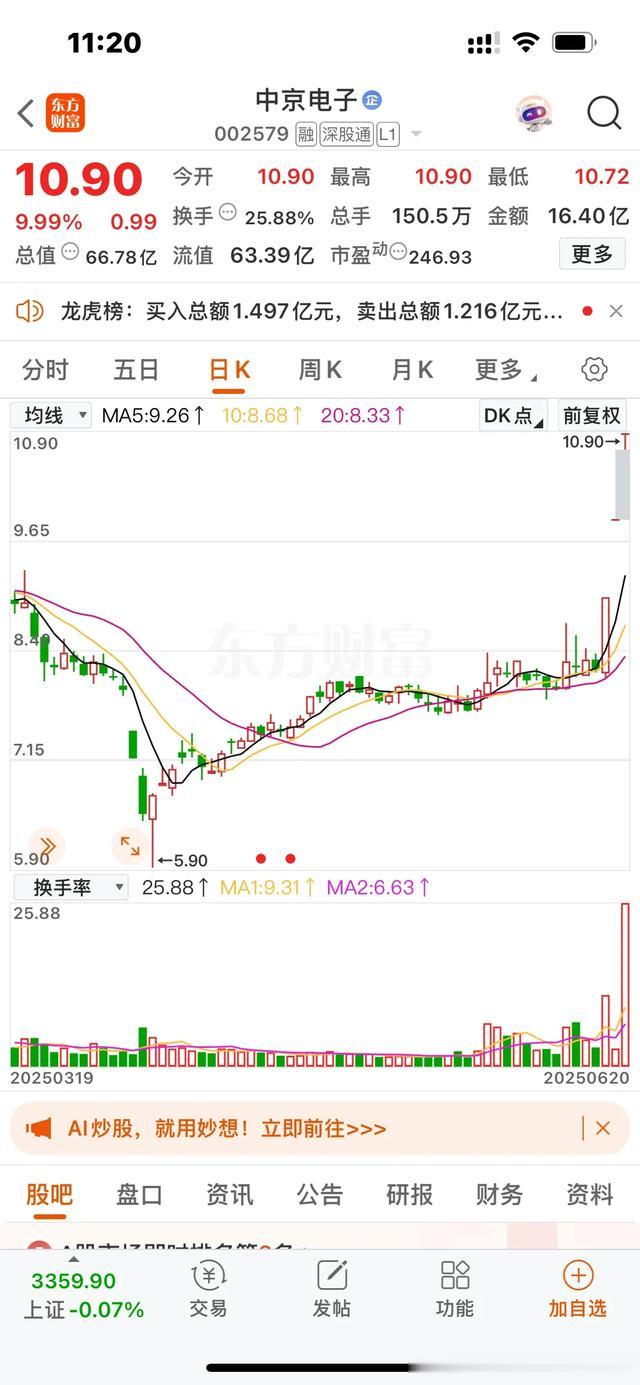Open chart settings gear icon
The image size is (640, 1385).
594,370
